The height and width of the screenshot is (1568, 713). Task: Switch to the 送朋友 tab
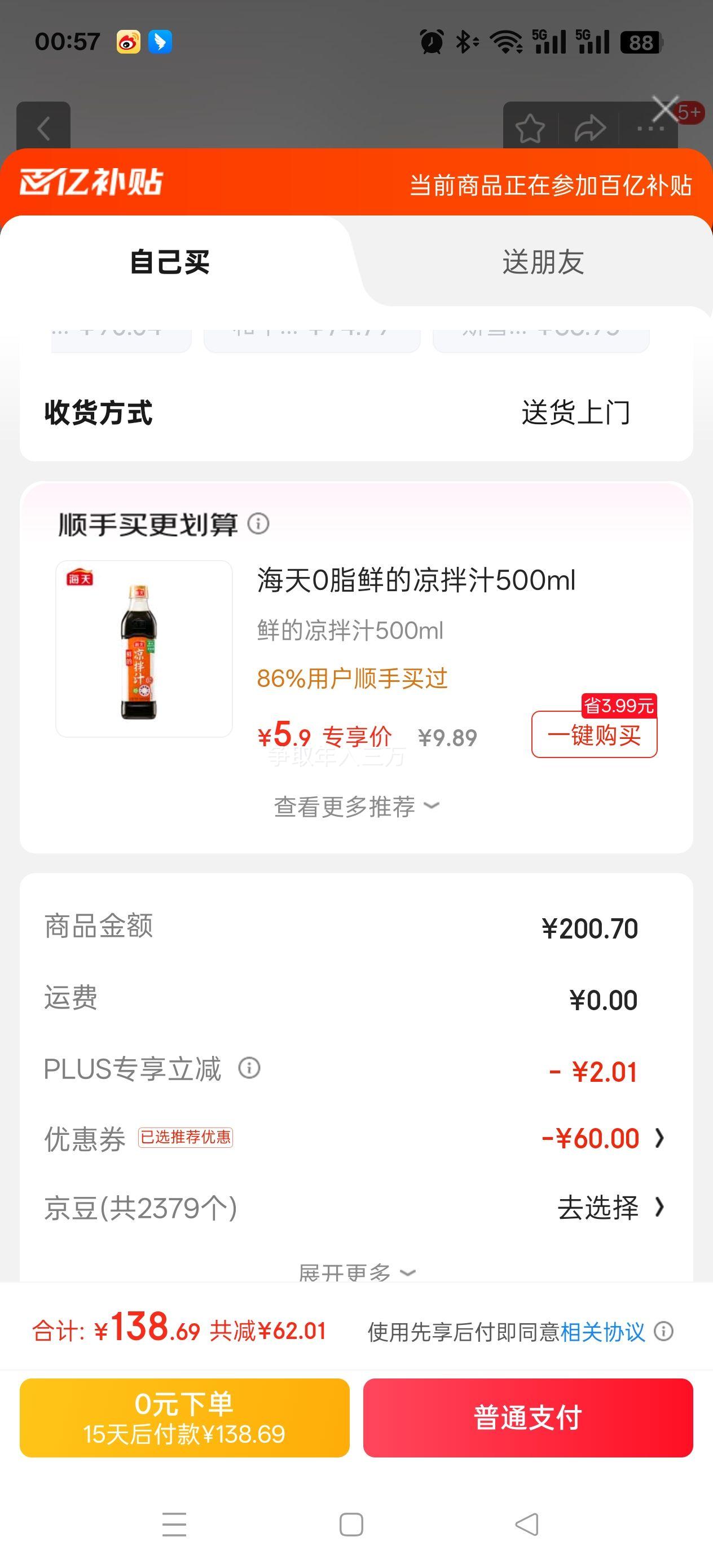[x=543, y=262]
